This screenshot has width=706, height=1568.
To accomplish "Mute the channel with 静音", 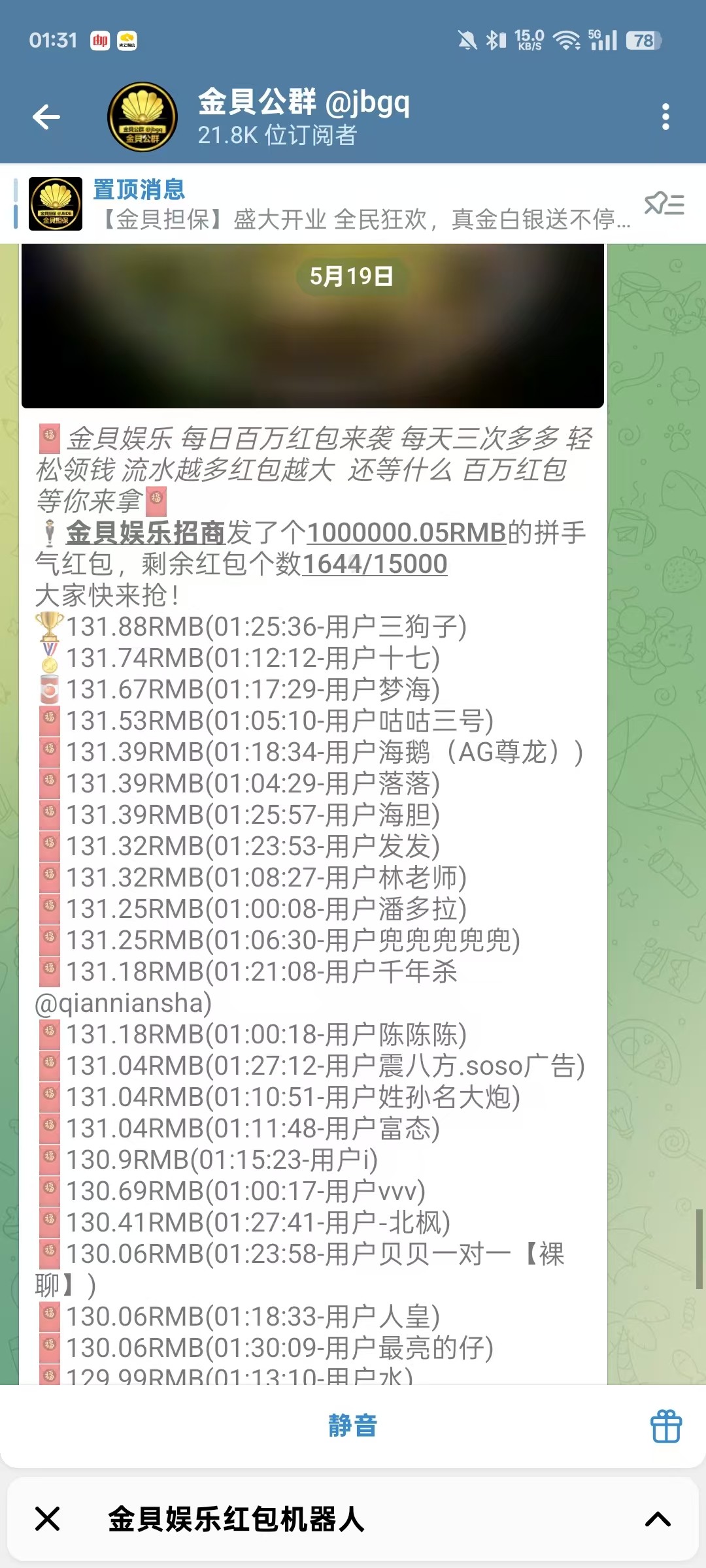I will coord(353,1426).
